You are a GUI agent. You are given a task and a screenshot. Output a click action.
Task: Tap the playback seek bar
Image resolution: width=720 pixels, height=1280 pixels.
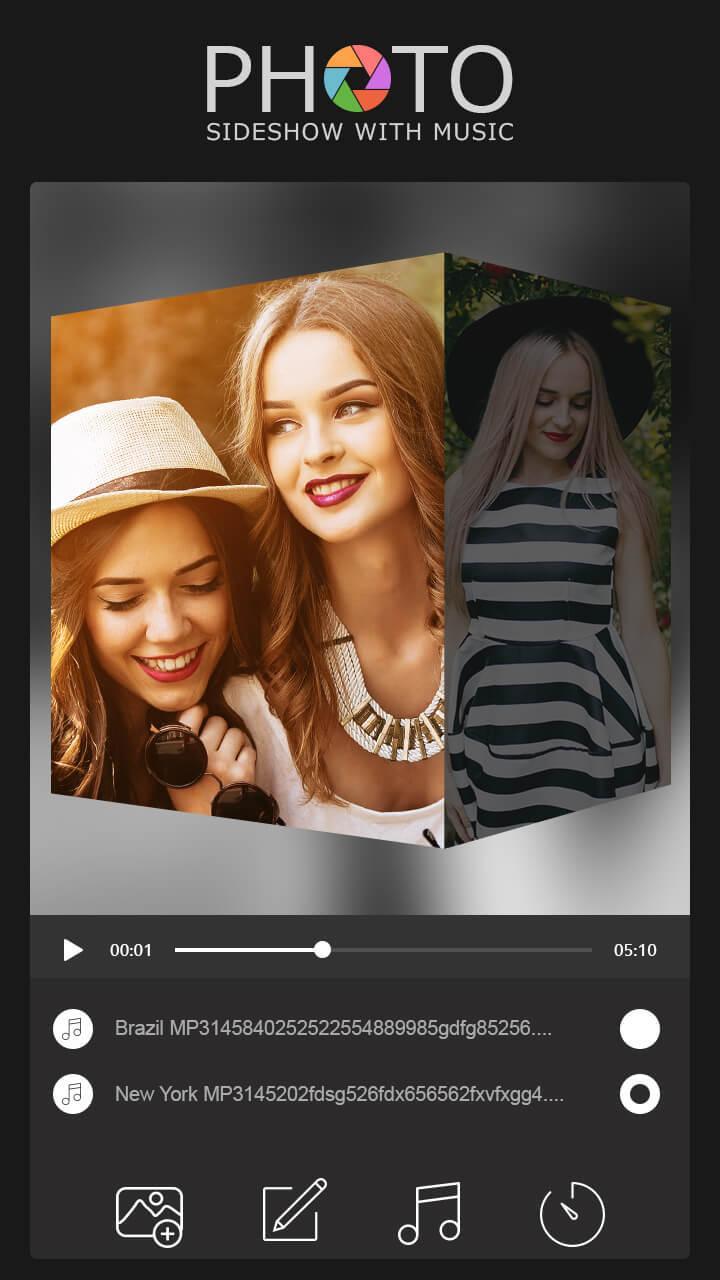[x=383, y=950]
